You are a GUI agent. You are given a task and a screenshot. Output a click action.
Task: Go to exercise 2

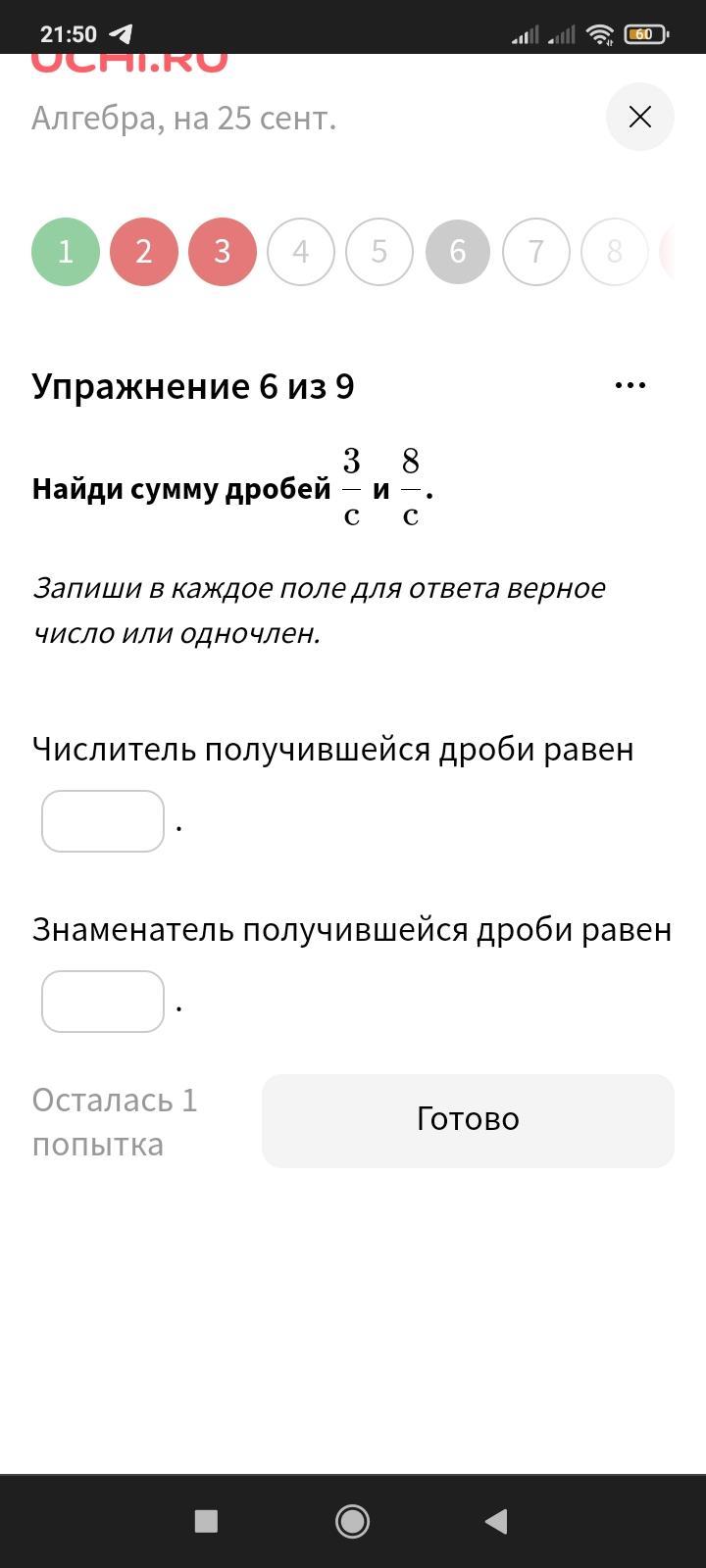click(144, 252)
